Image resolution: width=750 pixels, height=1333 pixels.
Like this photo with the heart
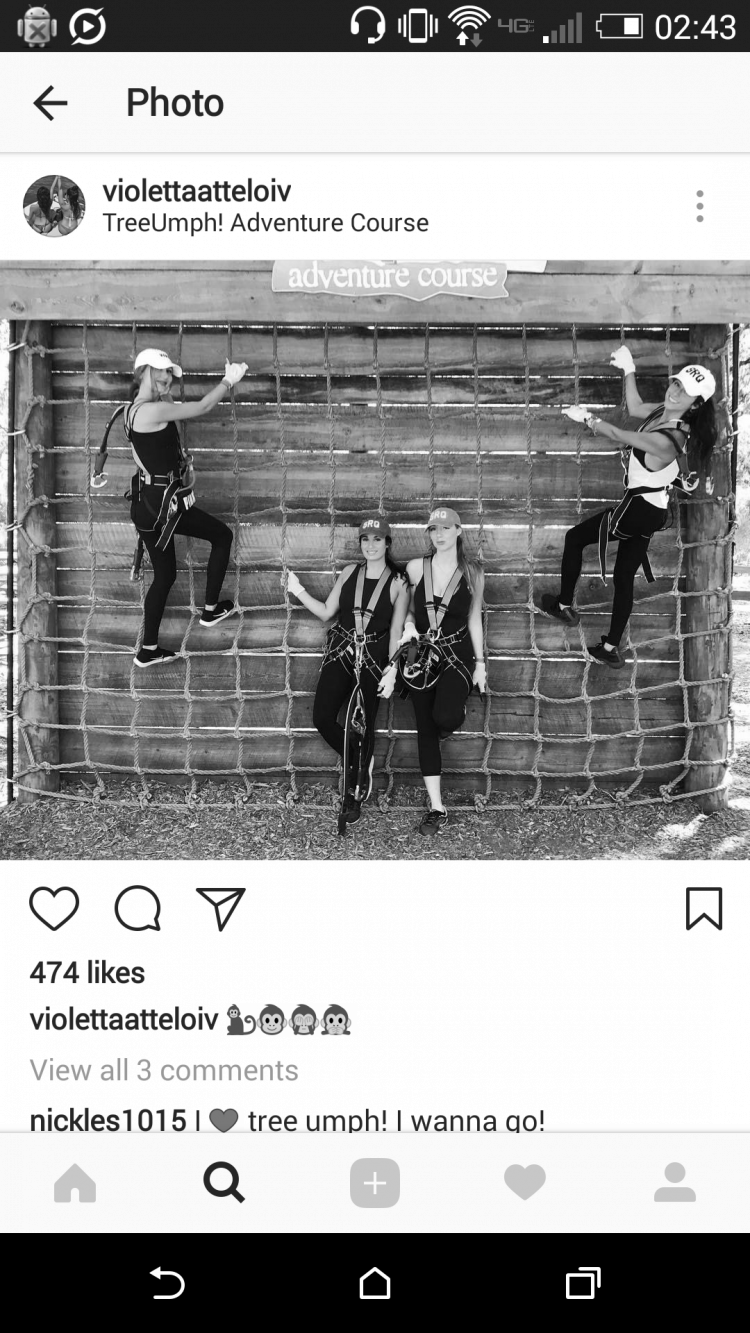[54, 908]
